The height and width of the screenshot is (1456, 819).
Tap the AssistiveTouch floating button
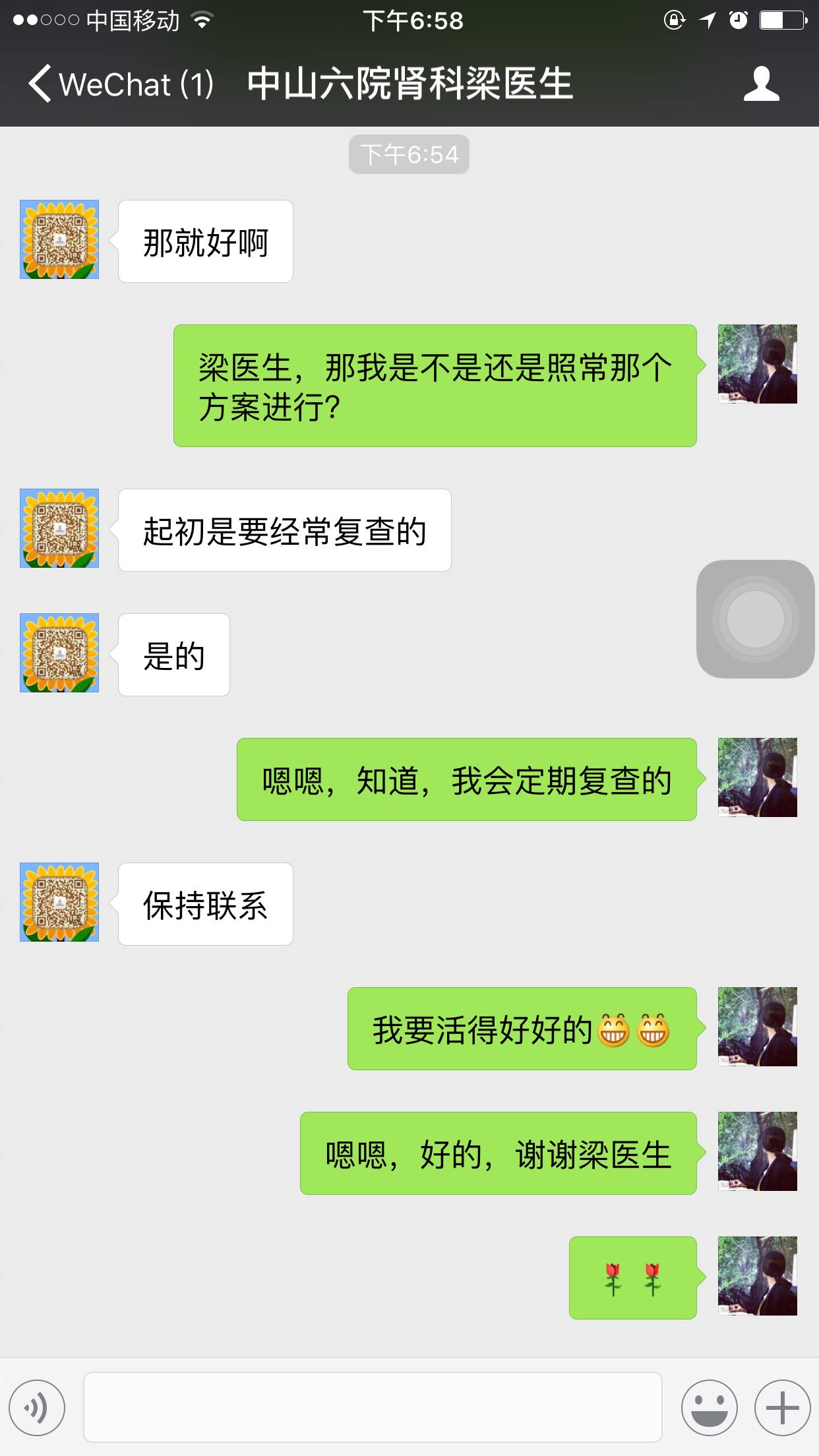[755, 619]
